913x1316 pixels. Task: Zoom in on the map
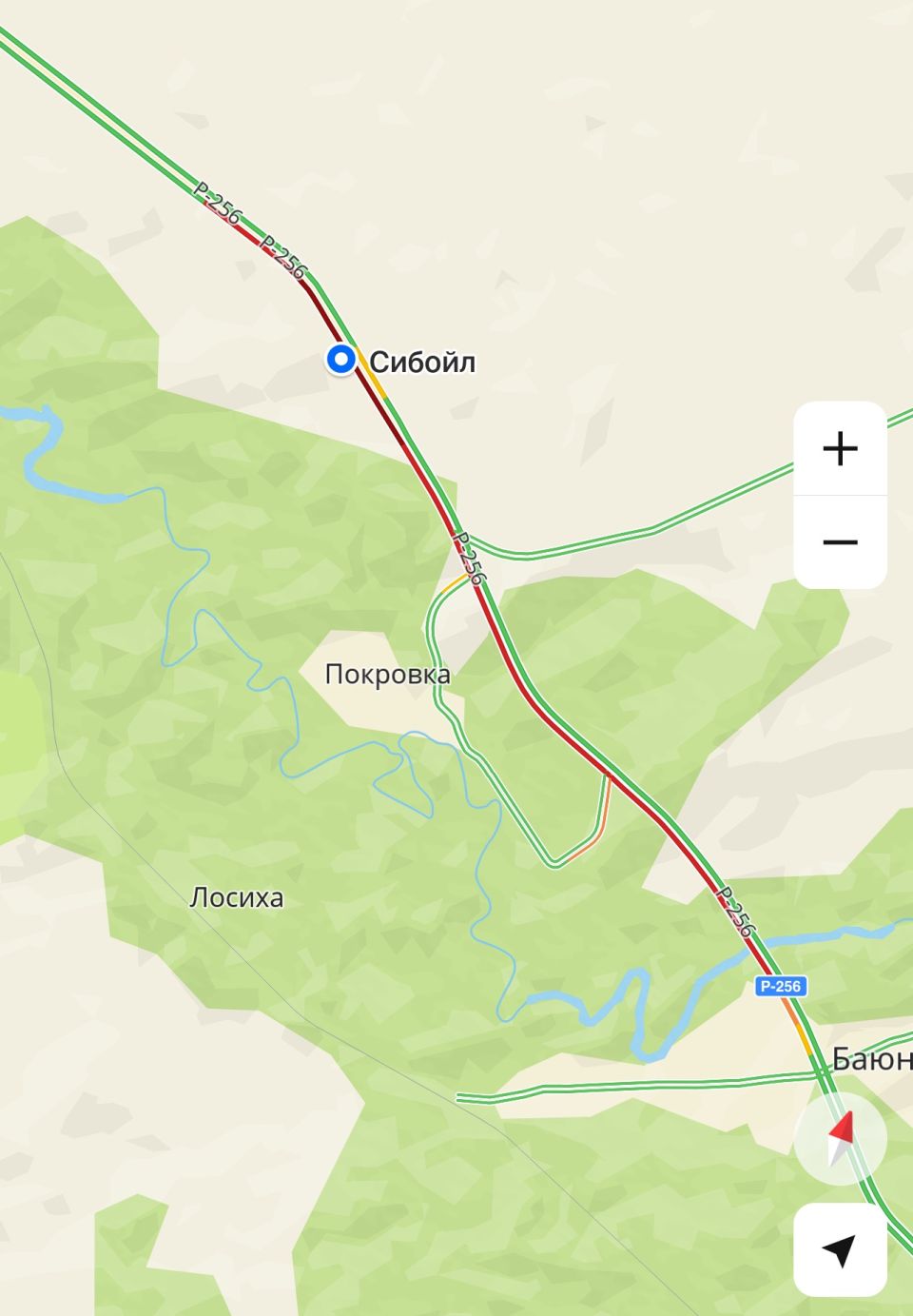pos(840,448)
